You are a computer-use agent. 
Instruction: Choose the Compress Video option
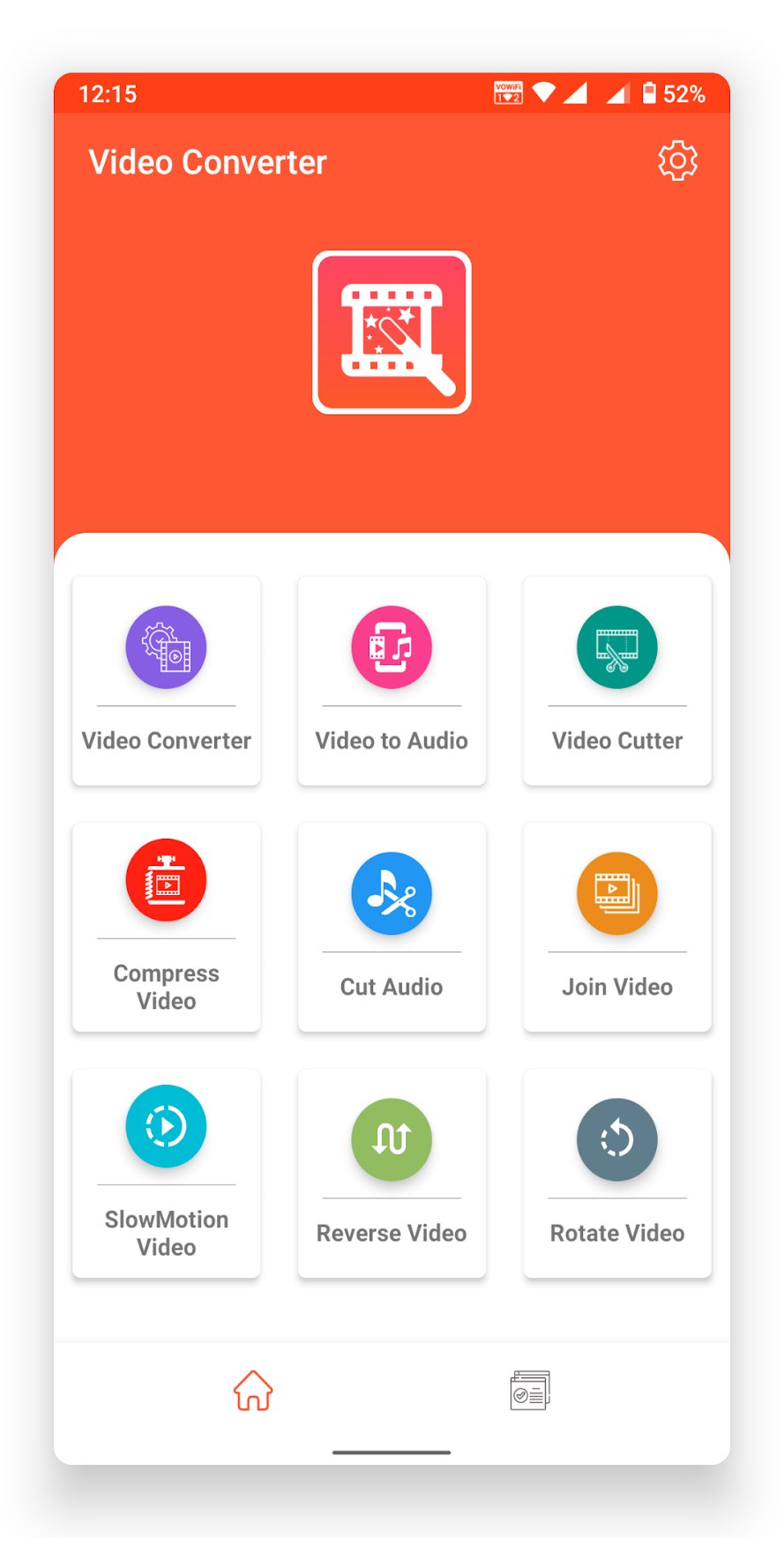166,927
